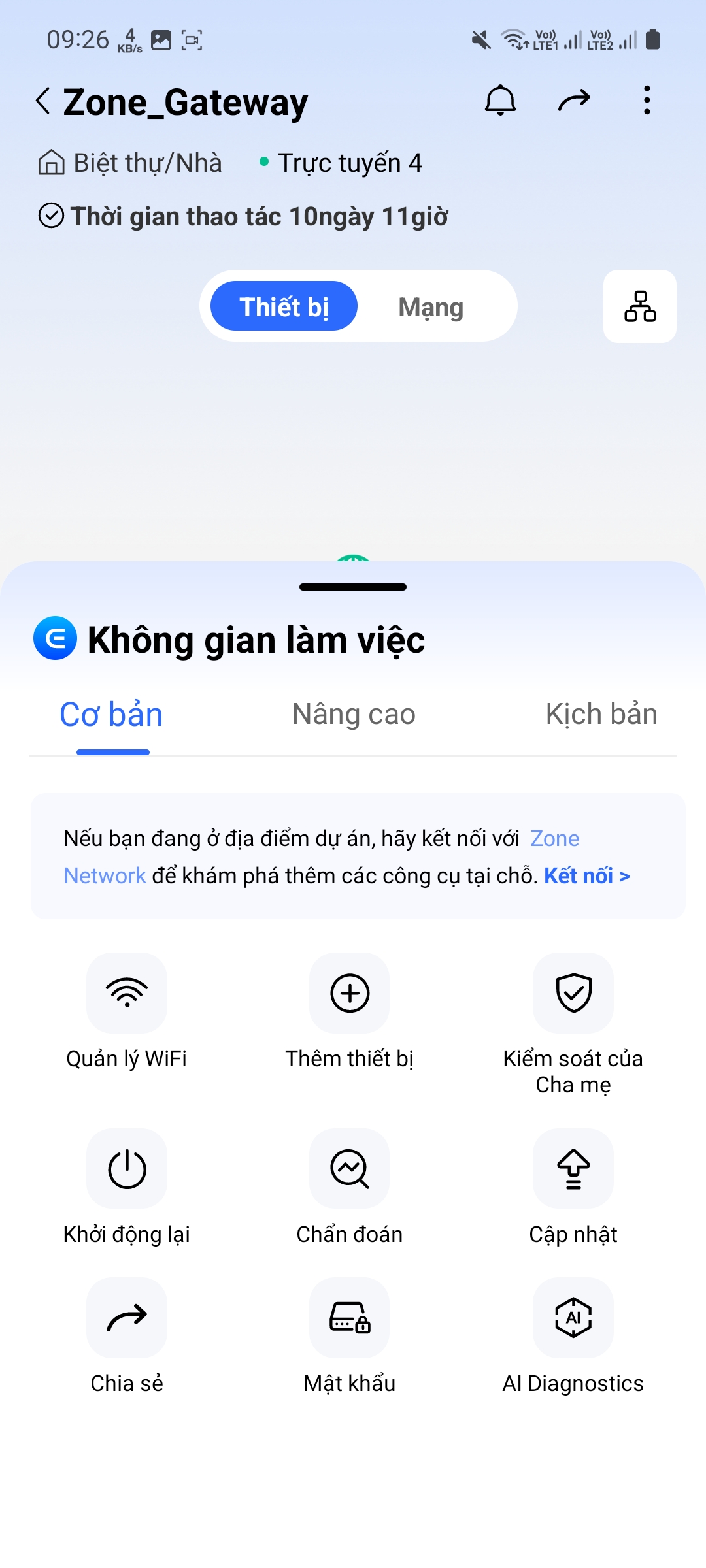
Task: Select the Cơ bản tab
Action: coord(111,714)
